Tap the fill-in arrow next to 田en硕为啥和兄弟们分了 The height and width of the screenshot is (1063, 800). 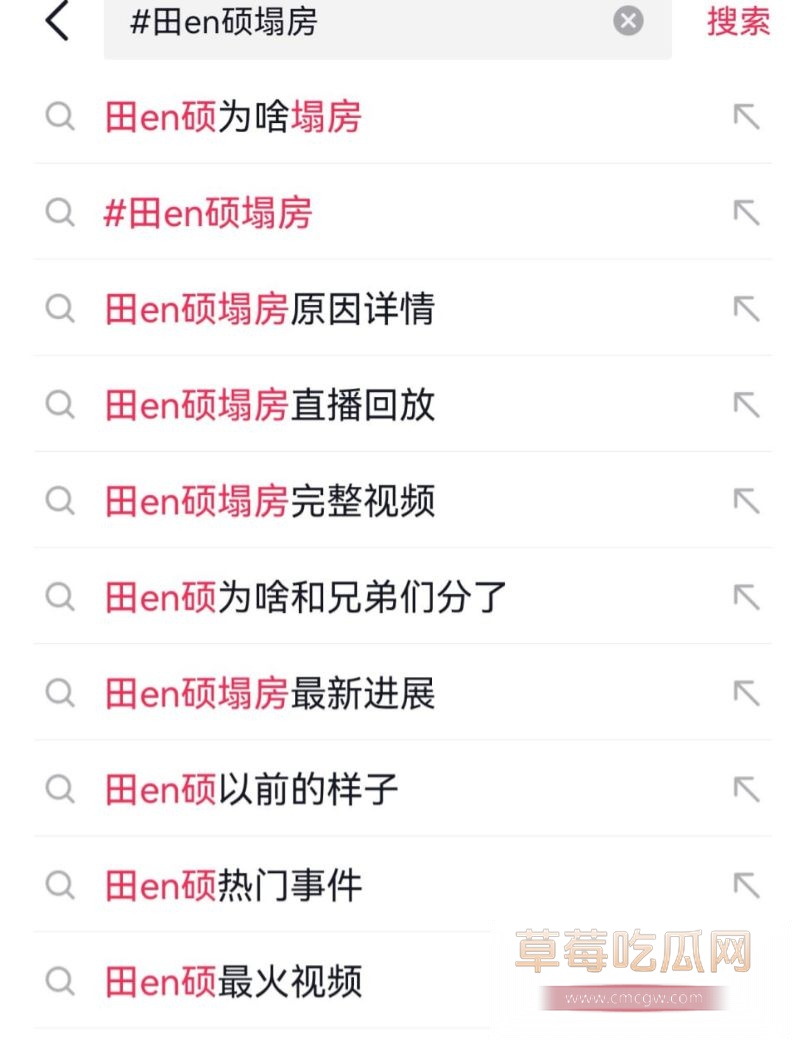click(746, 597)
